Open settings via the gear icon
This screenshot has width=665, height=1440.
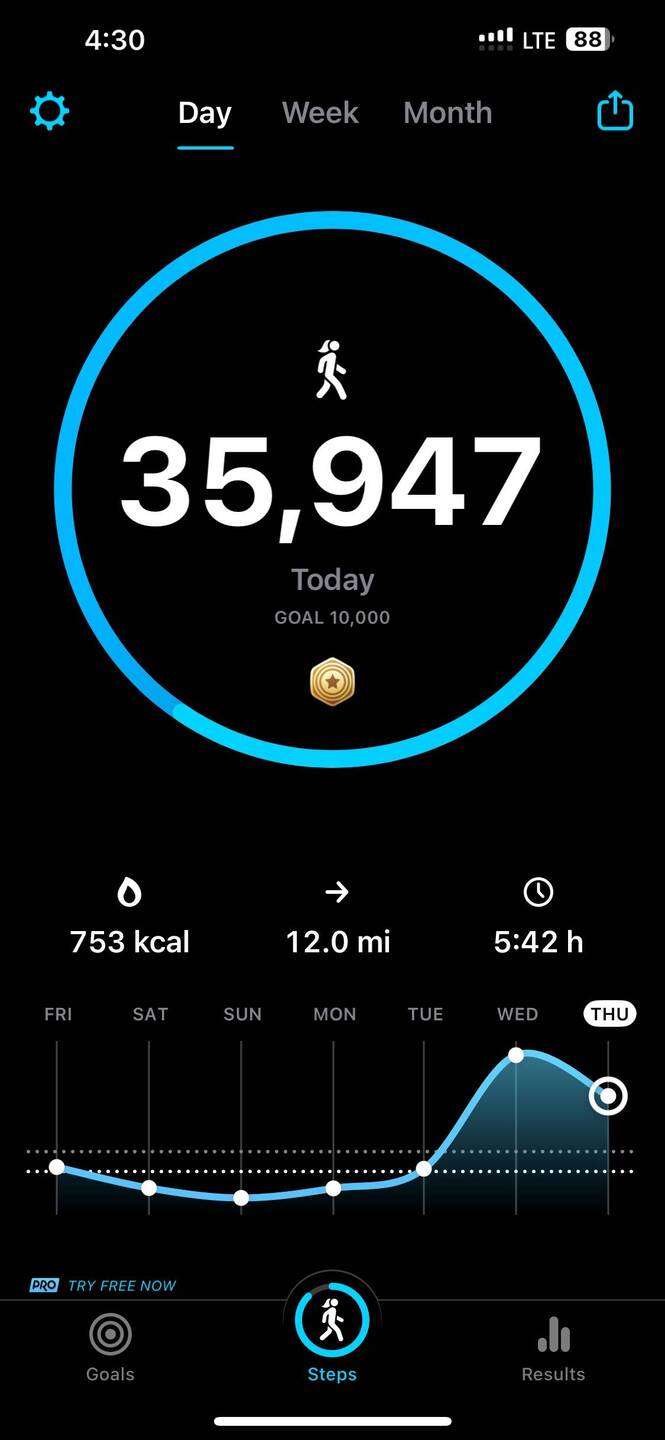tap(49, 112)
